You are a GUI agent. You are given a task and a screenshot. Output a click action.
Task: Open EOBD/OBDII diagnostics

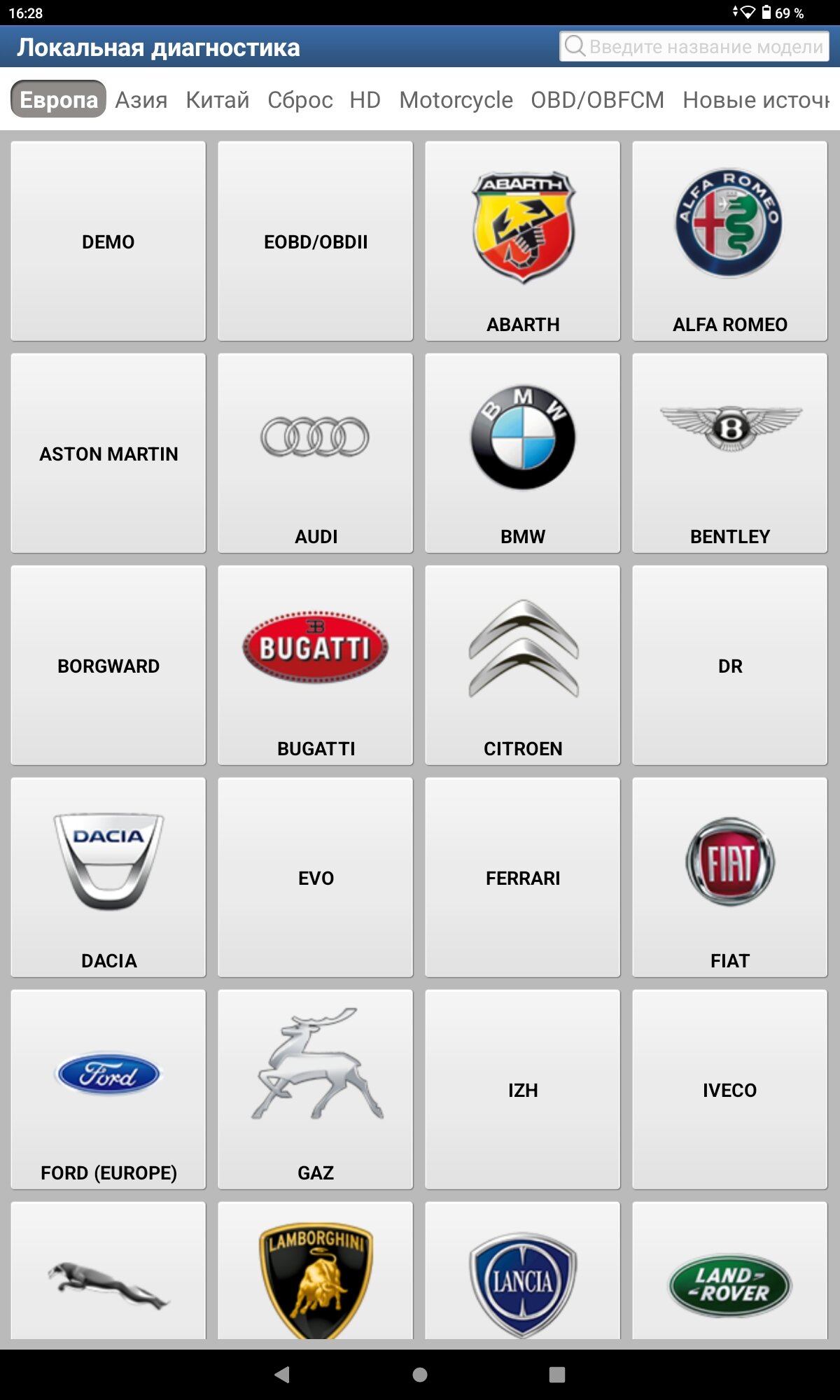(316, 241)
